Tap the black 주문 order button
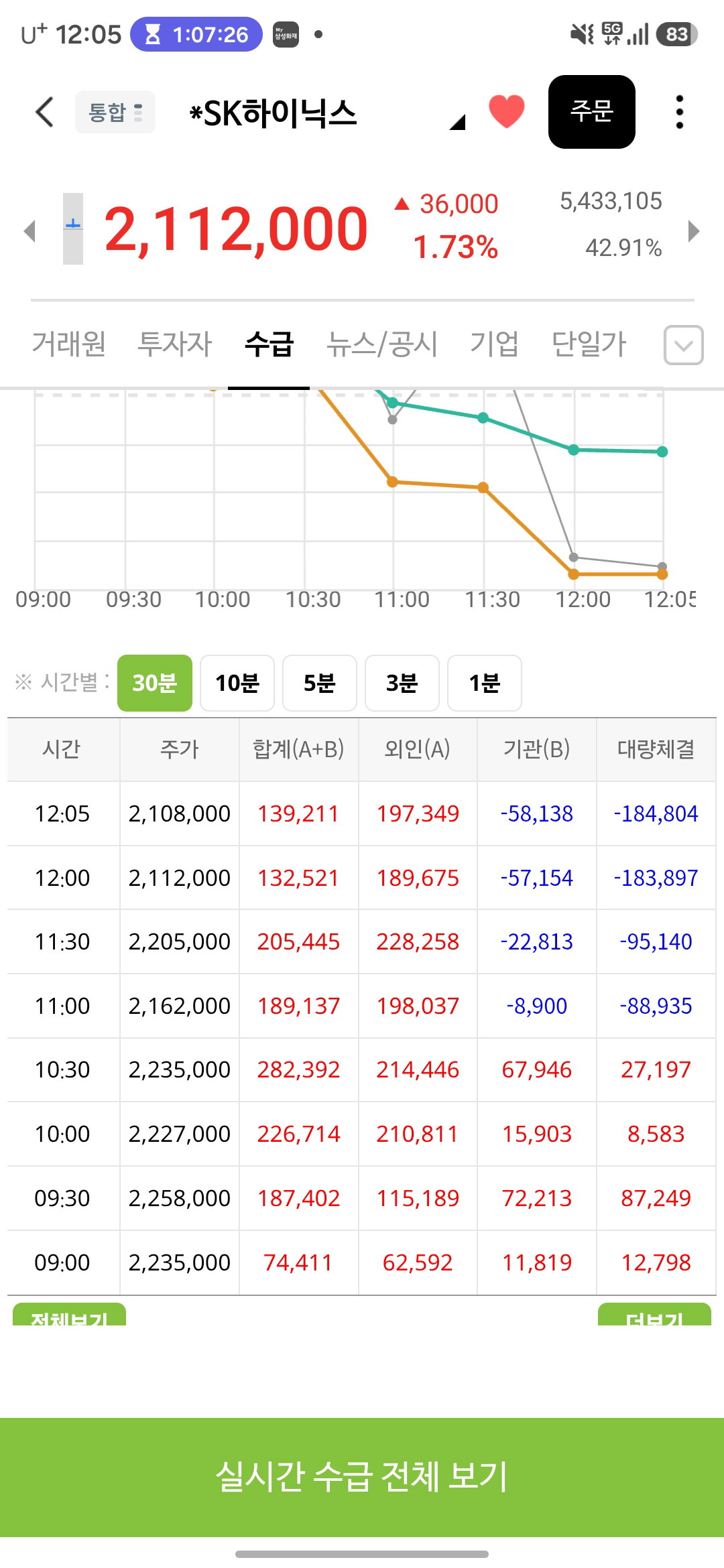The height and width of the screenshot is (1568, 724). [x=592, y=112]
